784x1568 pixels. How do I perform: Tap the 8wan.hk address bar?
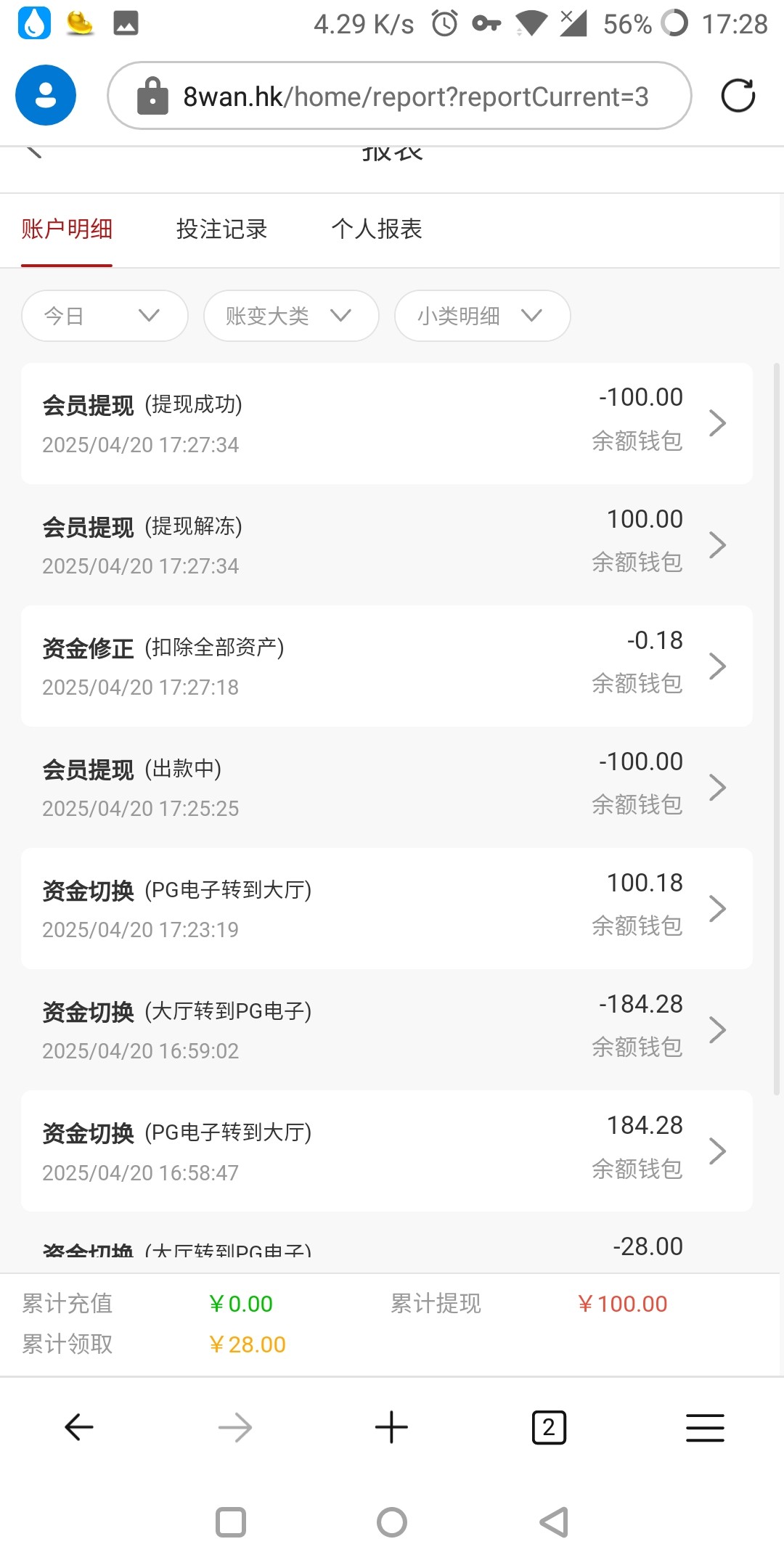pos(399,96)
